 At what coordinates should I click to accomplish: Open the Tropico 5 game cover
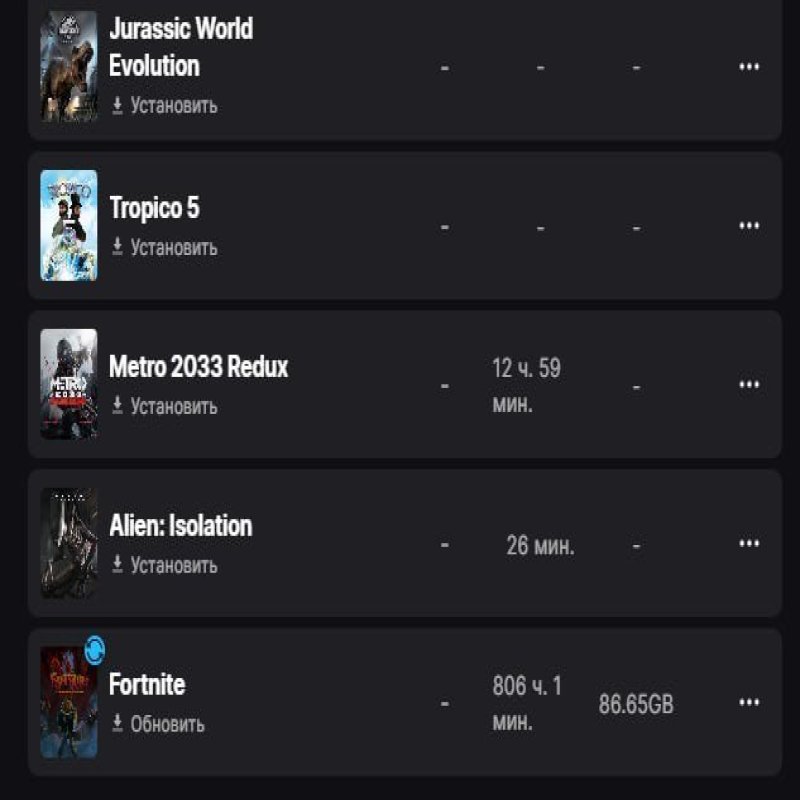(69, 225)
